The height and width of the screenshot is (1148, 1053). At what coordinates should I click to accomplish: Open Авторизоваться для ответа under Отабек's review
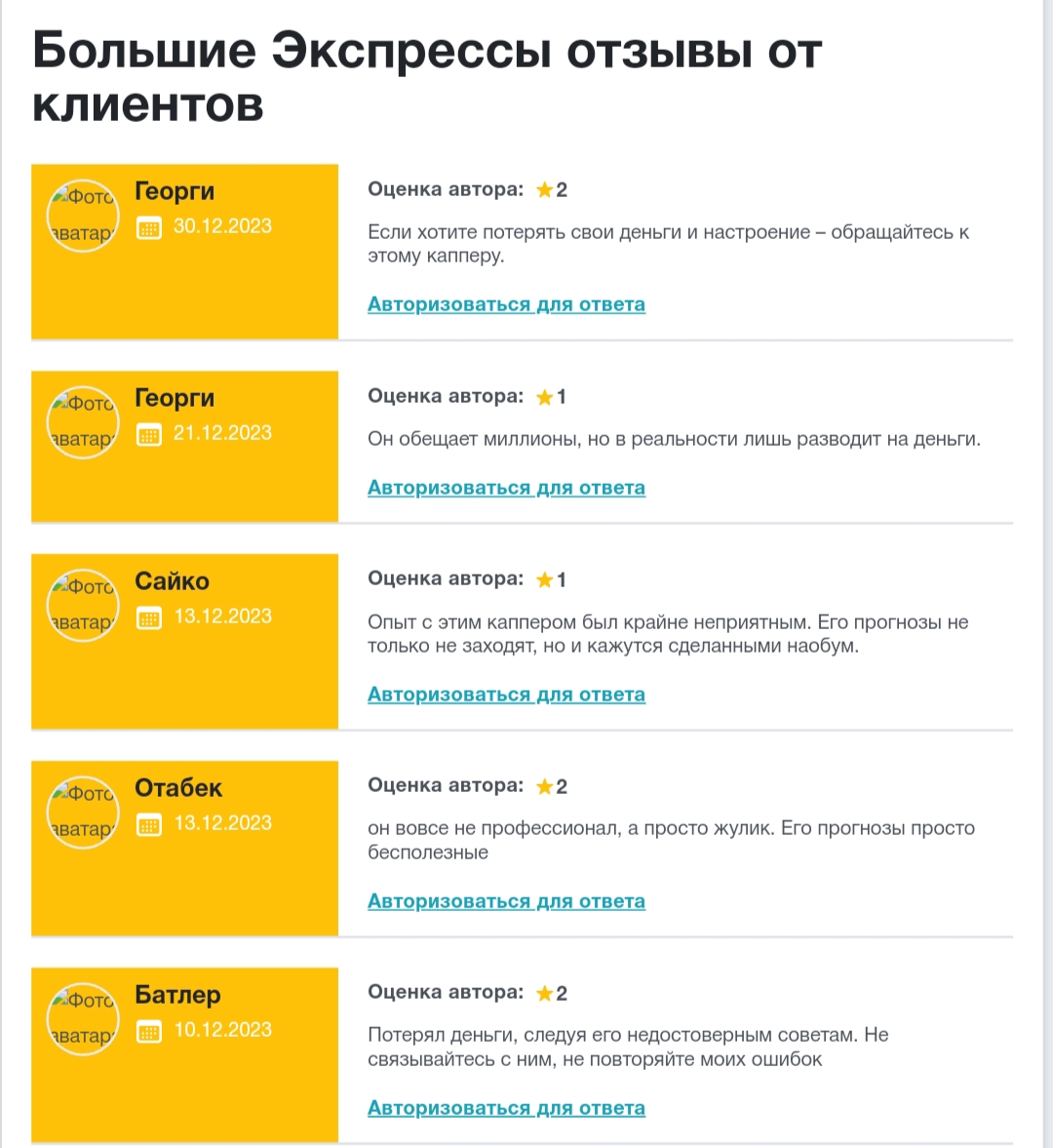(506, 900)
